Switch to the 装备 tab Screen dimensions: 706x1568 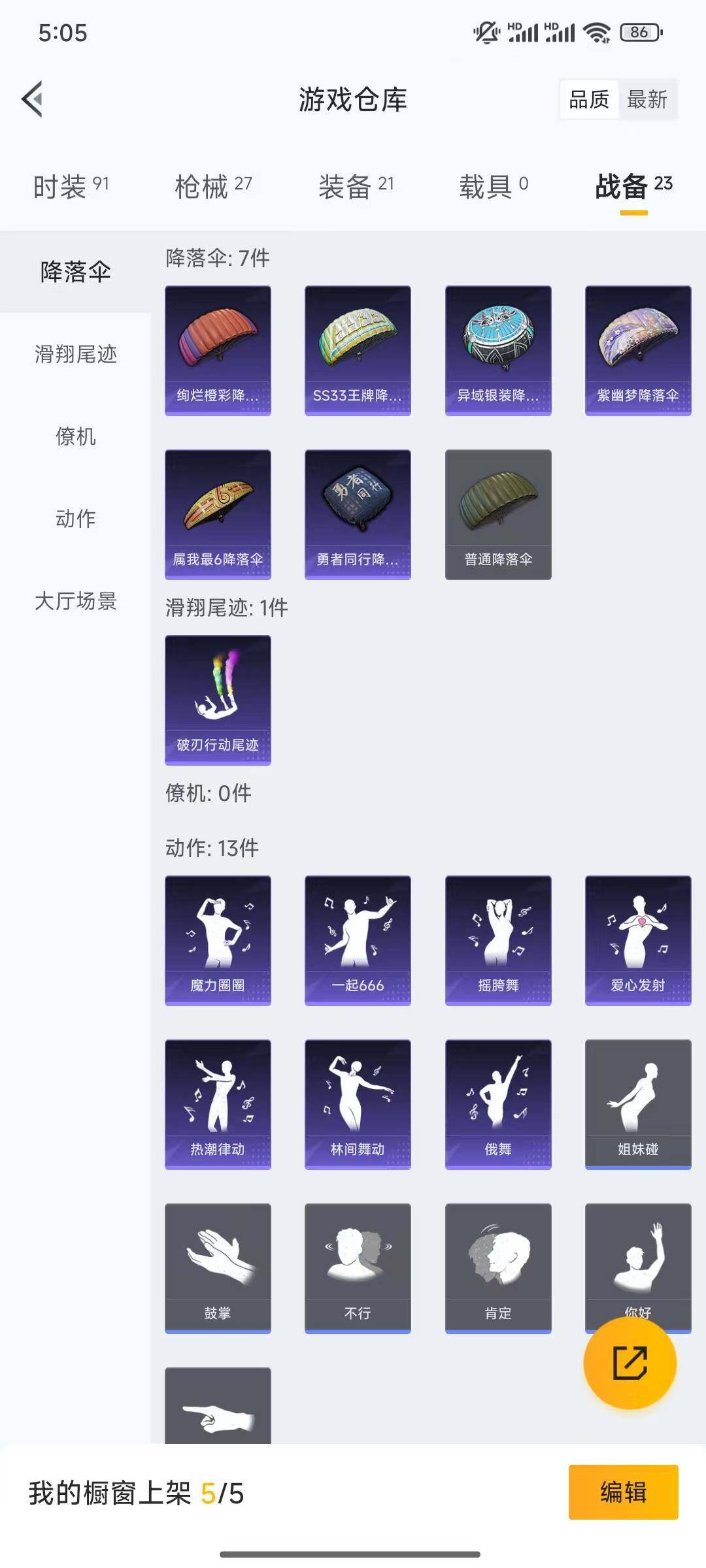click(x=356, y=187)
